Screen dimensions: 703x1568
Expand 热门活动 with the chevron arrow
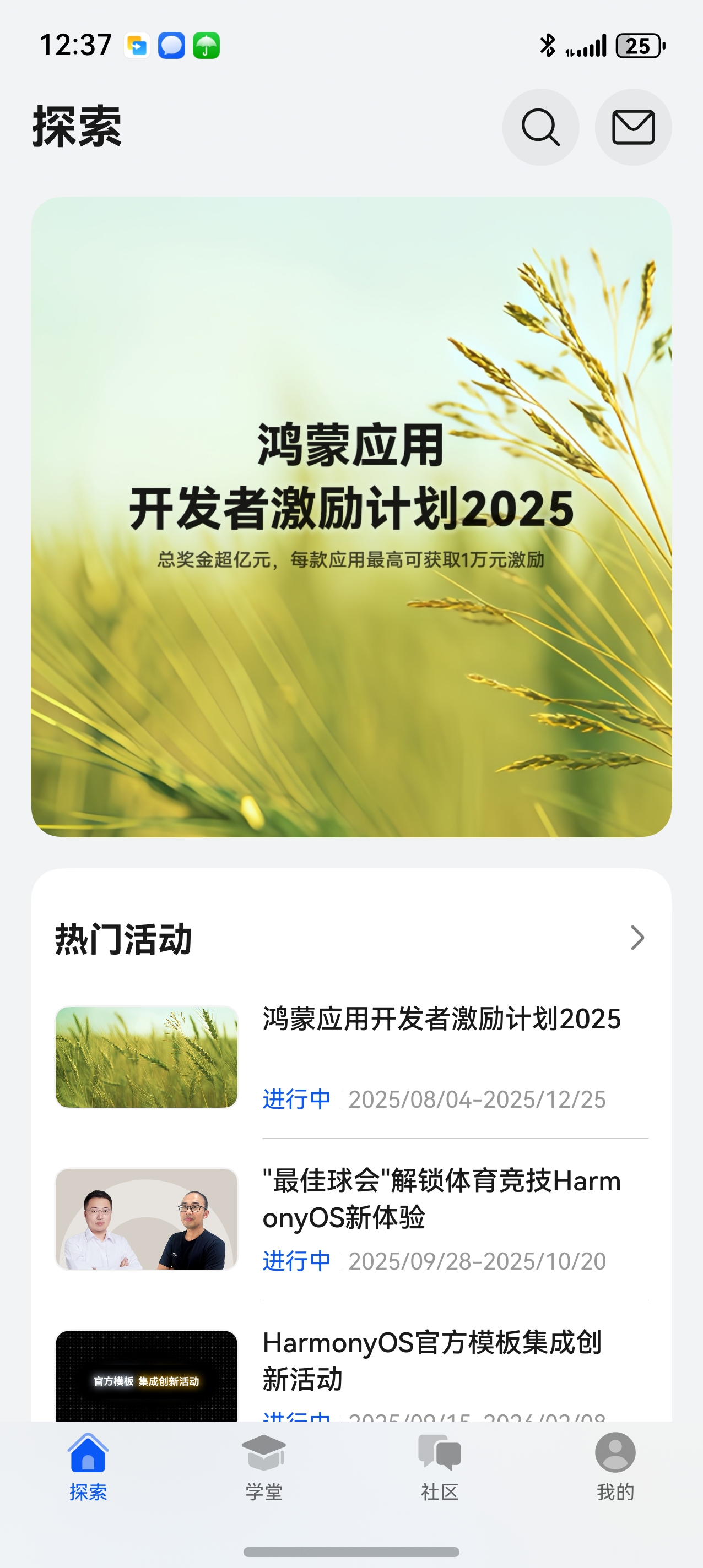pyautogui.click(x=636, y=938)
